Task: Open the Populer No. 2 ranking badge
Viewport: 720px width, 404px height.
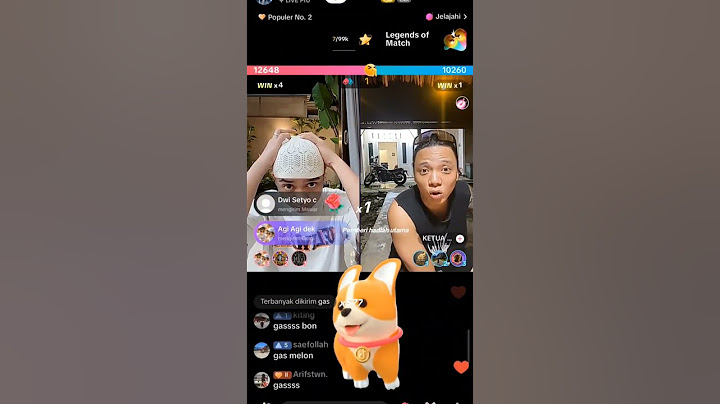Action: [285, 17]
